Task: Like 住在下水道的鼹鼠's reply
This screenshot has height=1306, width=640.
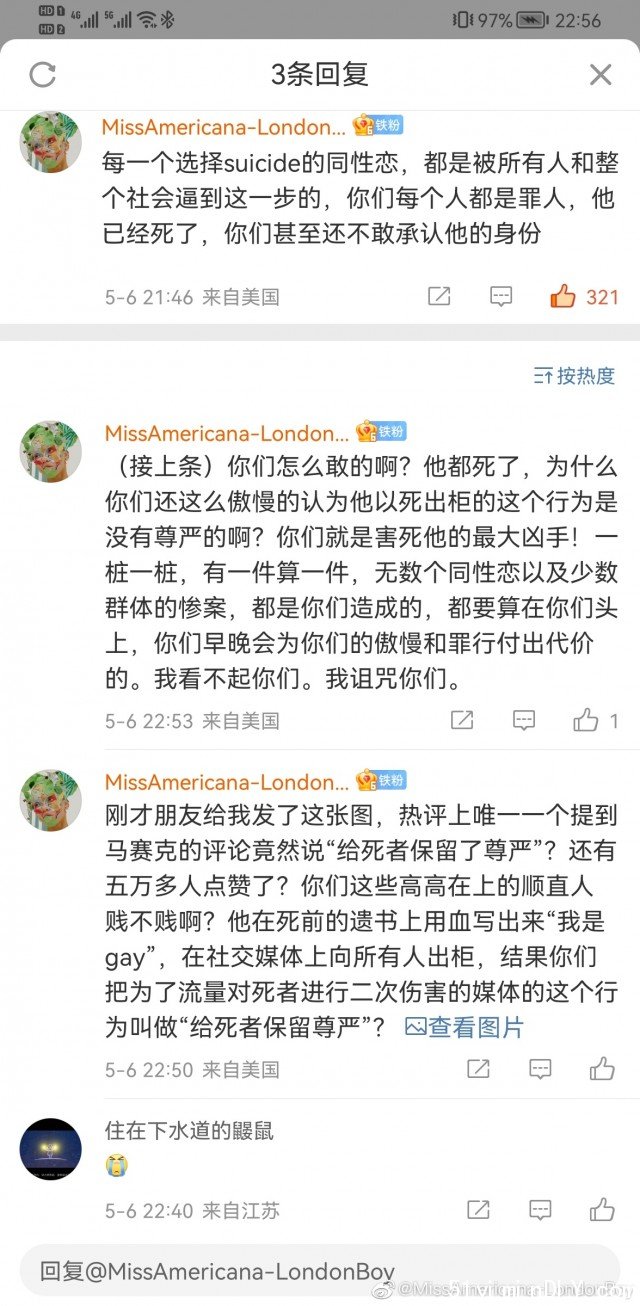Action: click(x=602, y=1210)
